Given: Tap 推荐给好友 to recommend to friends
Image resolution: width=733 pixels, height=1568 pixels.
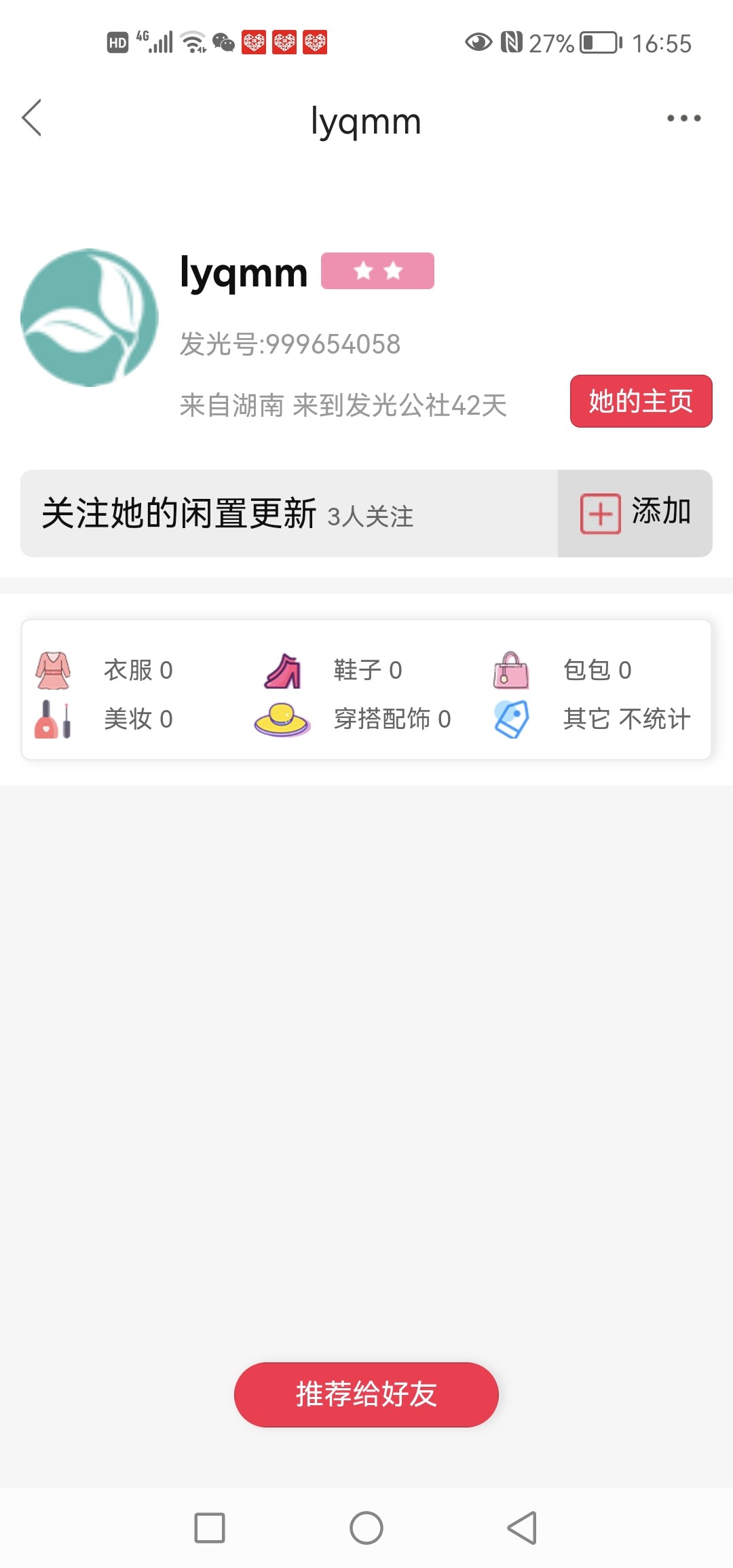Looking at the screenshot, I should pyautogui.click(x=366, y=1394).
